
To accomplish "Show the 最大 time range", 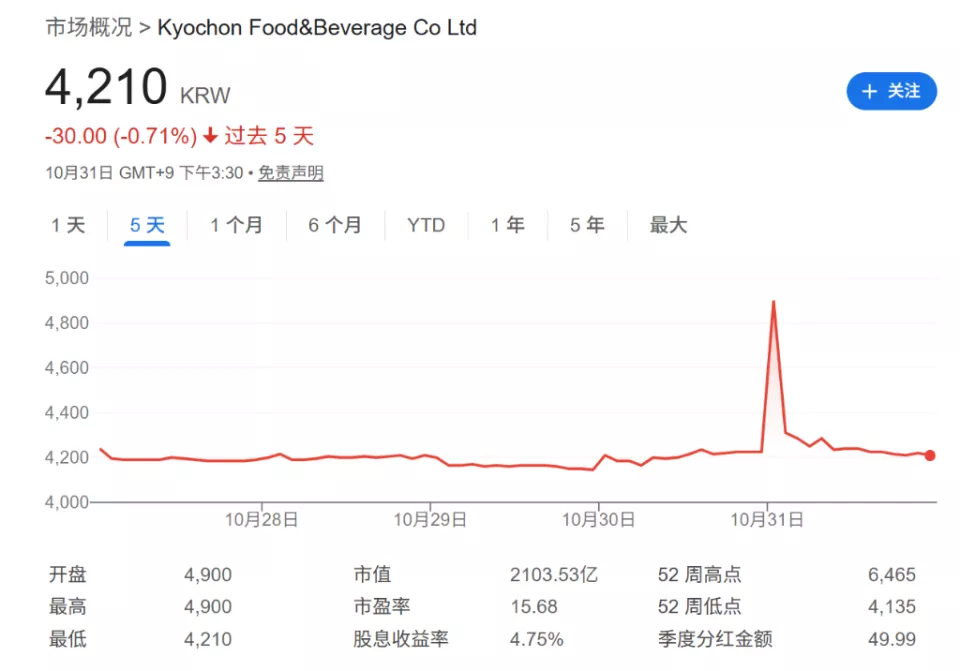I will 668,225.
